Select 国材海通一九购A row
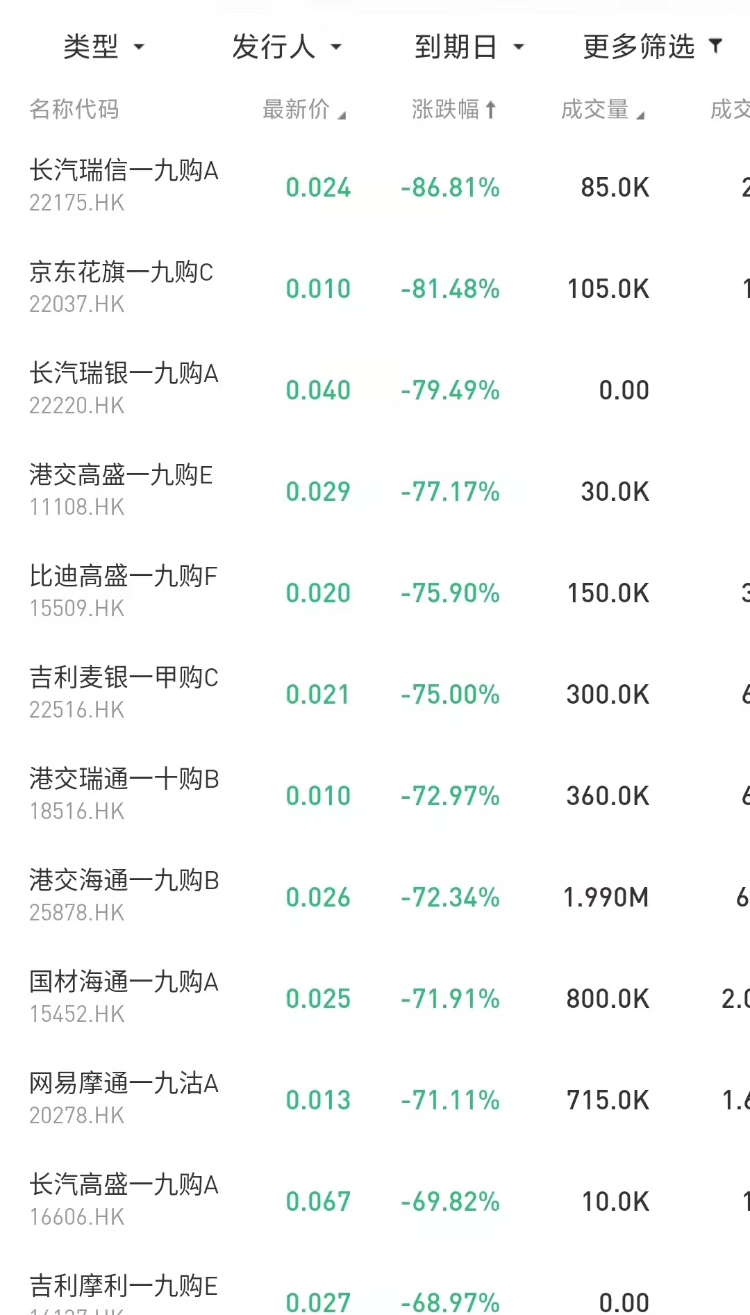 pos(124,997)
